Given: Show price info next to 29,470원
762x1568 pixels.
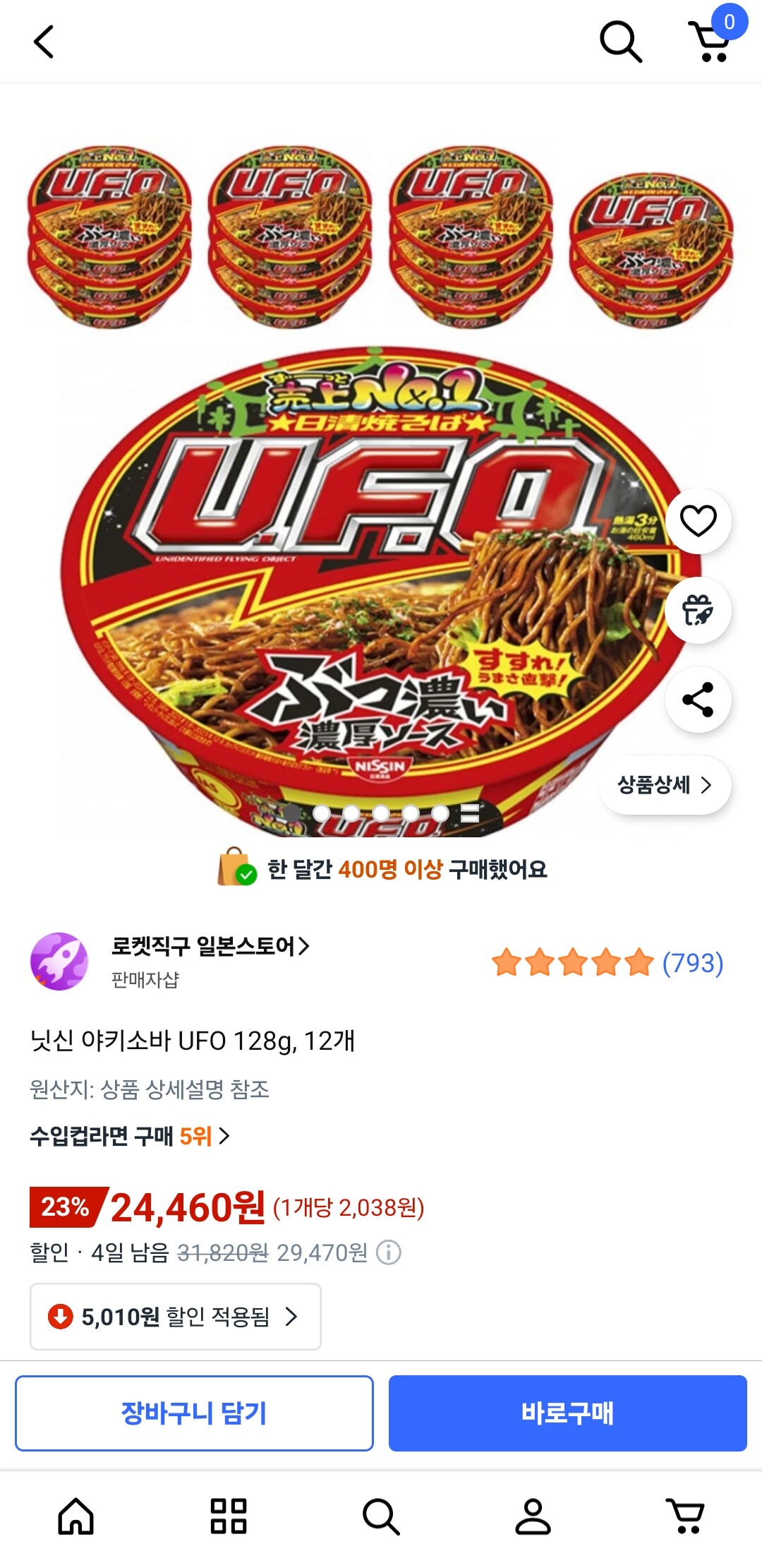Looking at the screenshot, I should [389, 1252].
